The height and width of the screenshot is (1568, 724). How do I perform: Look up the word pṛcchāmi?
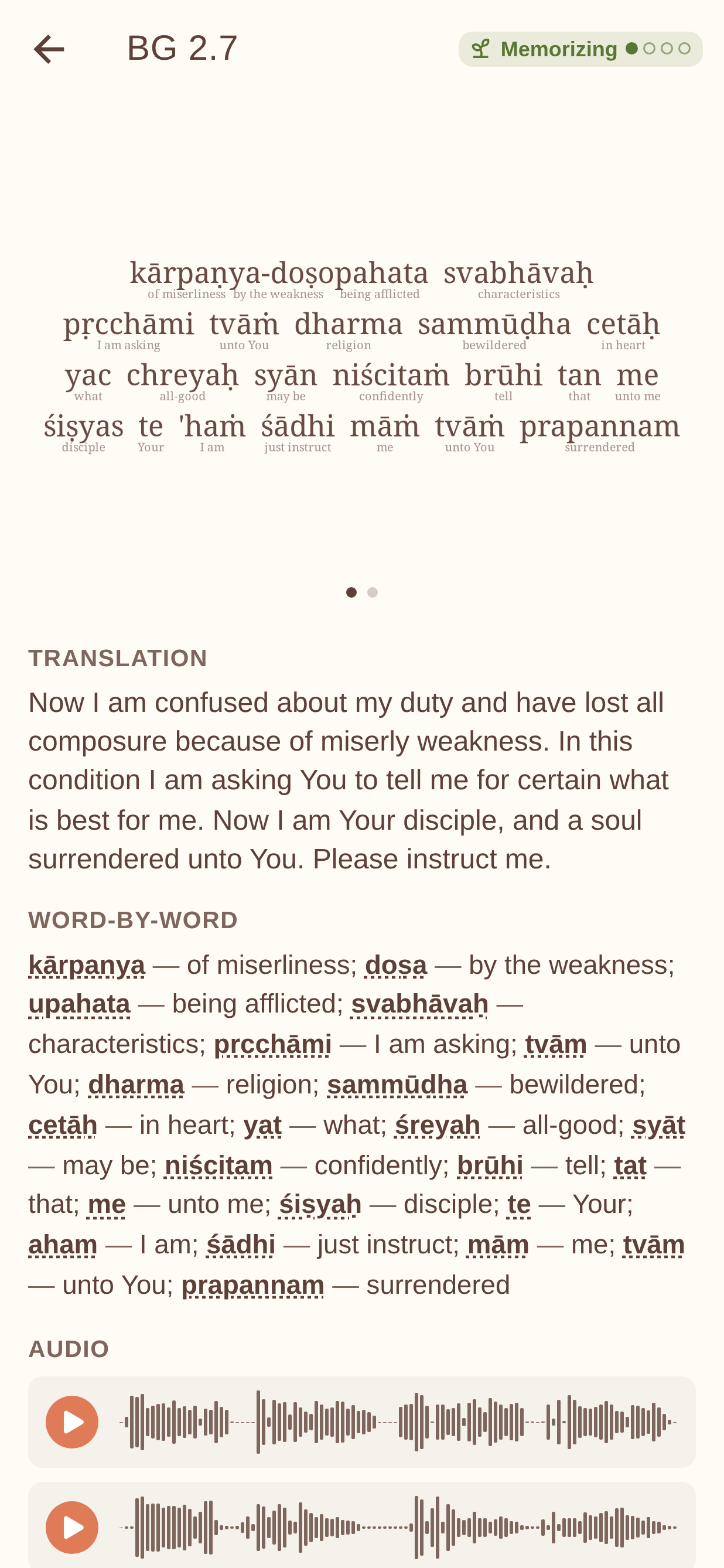point(272,1045)
